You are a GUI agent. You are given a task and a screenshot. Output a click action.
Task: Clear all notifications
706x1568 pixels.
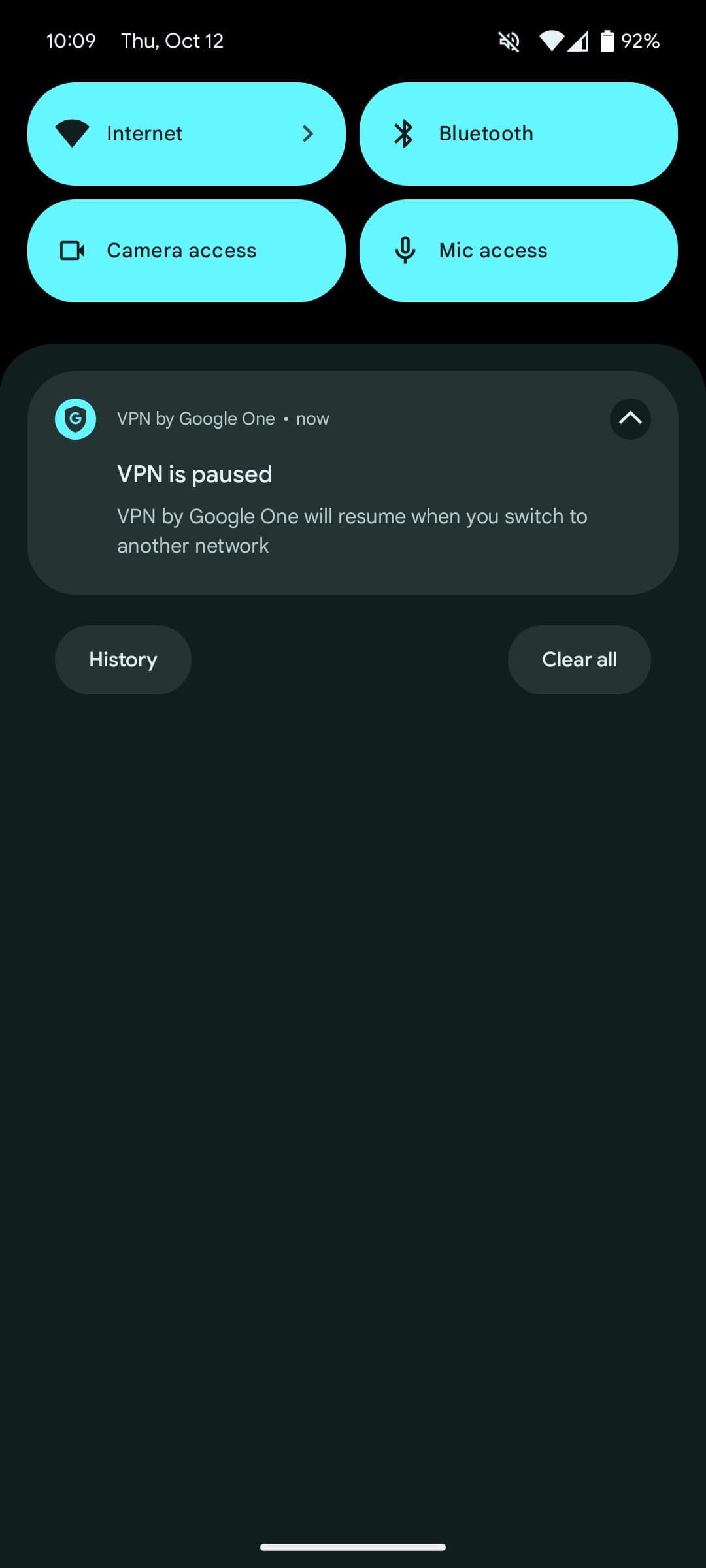tap(579, 660)
